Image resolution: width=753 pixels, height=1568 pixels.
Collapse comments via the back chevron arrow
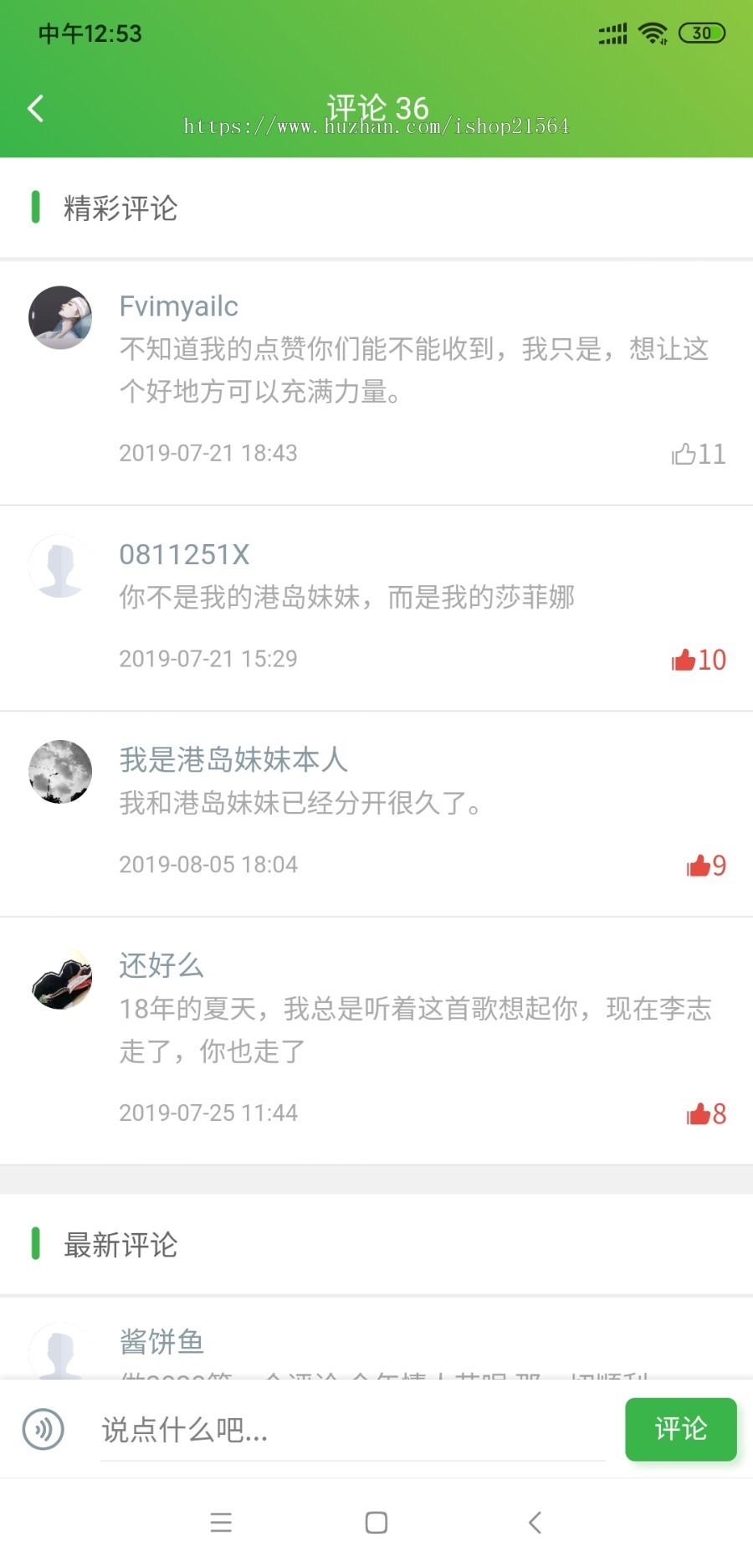coord(35,108)
